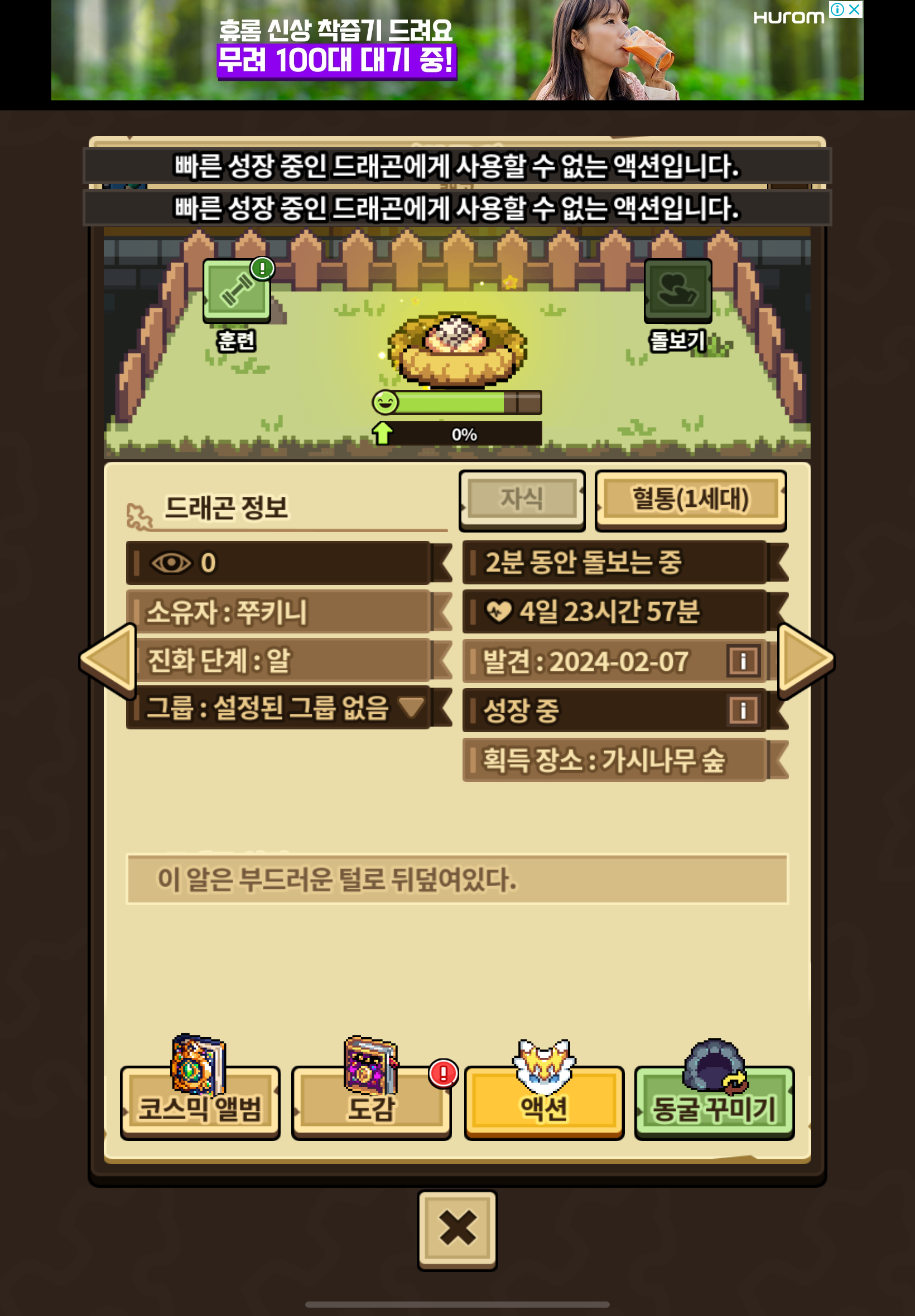This screenshot has width=915, height=1316.
Task: Open info icon next to 발견 date
Action: [743, 661]
